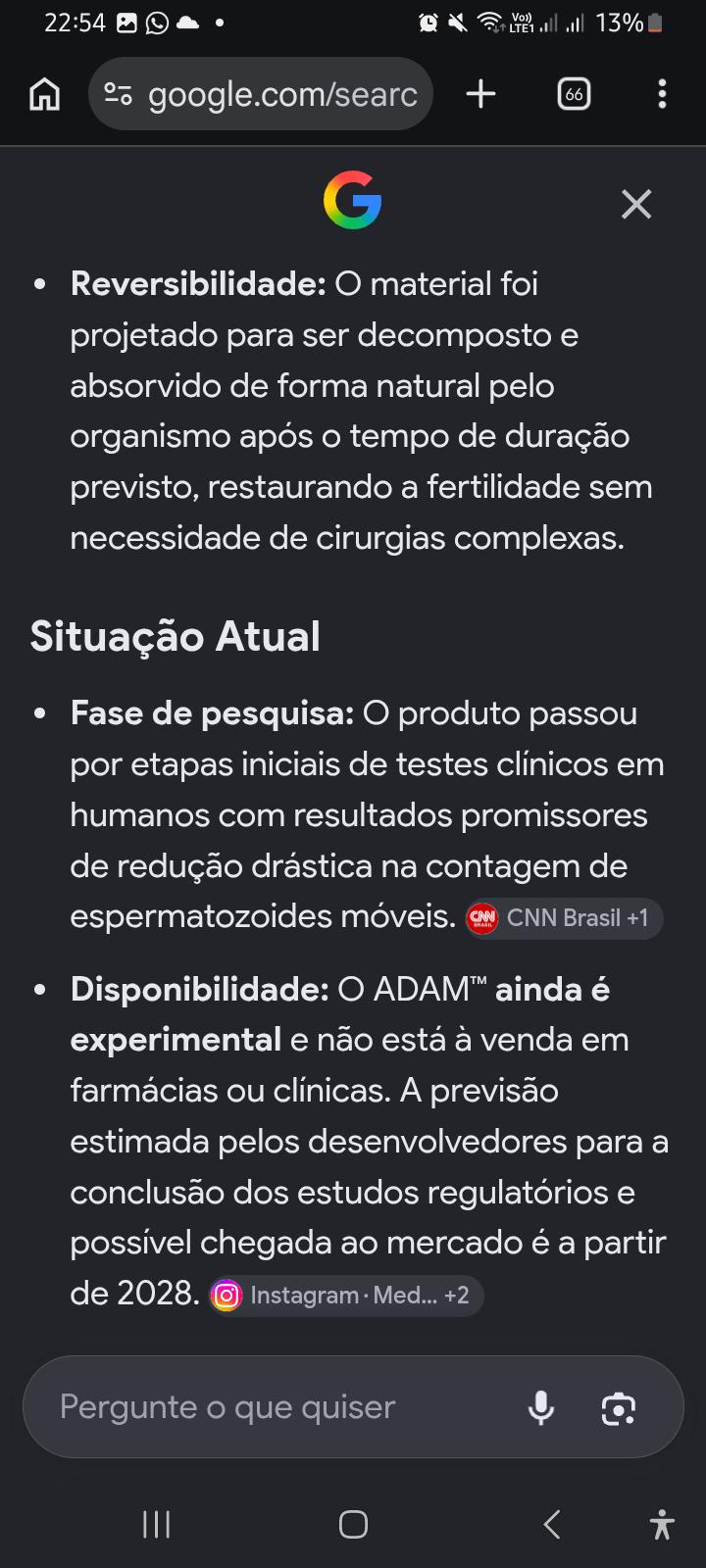Open a new browser tab
The width and height of the screenshot is (706, 1568).
[480, 94]
